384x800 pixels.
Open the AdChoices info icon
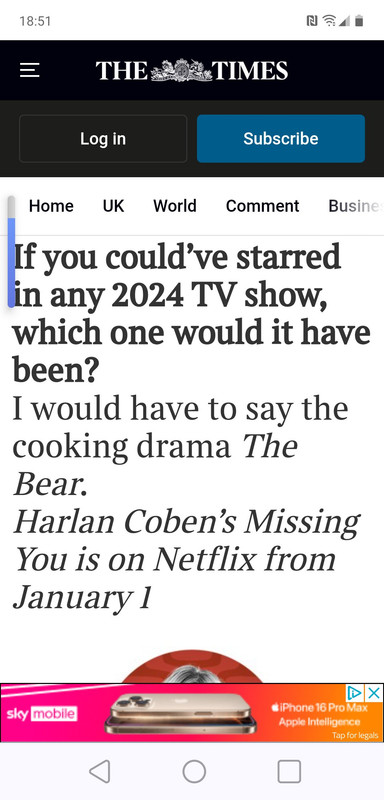[x=355, y=693]
